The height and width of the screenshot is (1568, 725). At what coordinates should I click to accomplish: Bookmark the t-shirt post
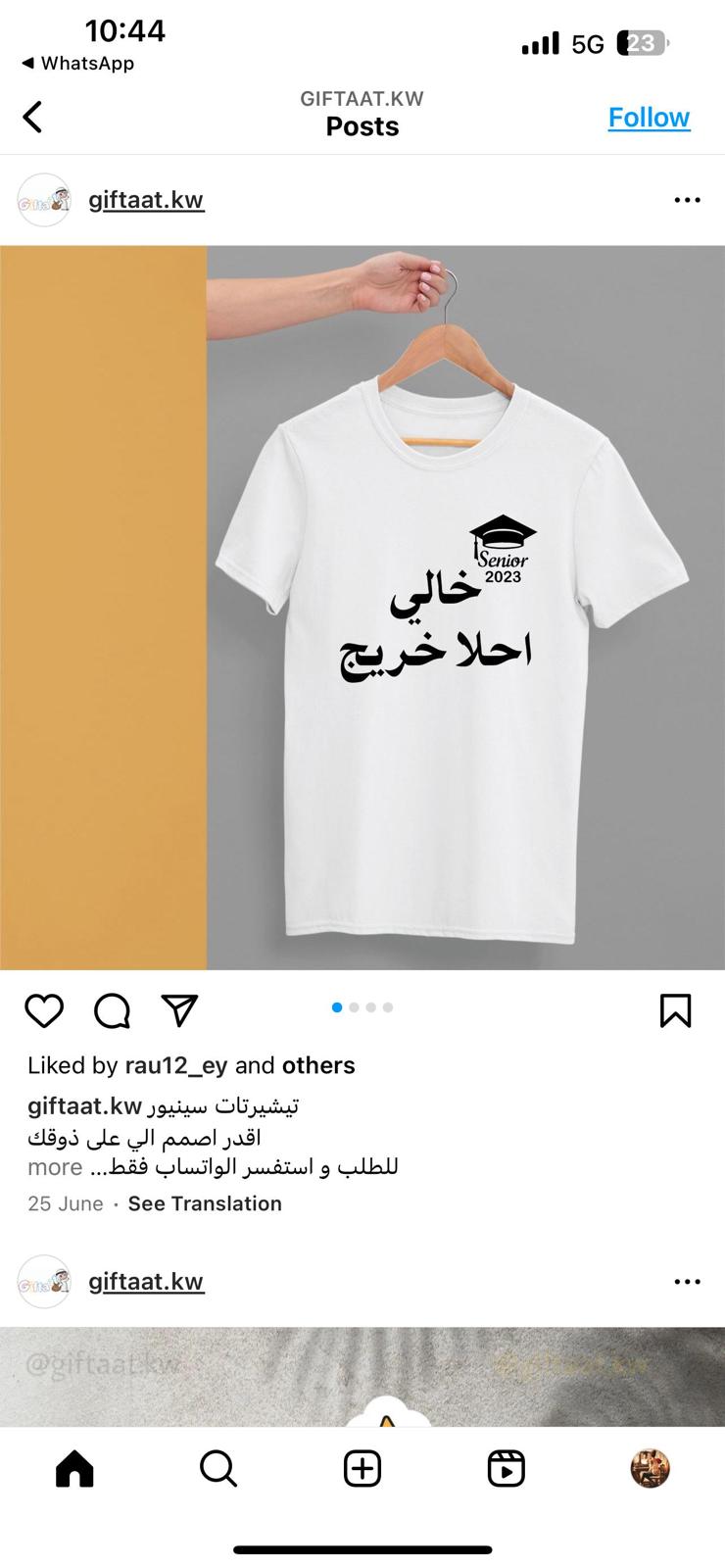[676, 1010]
